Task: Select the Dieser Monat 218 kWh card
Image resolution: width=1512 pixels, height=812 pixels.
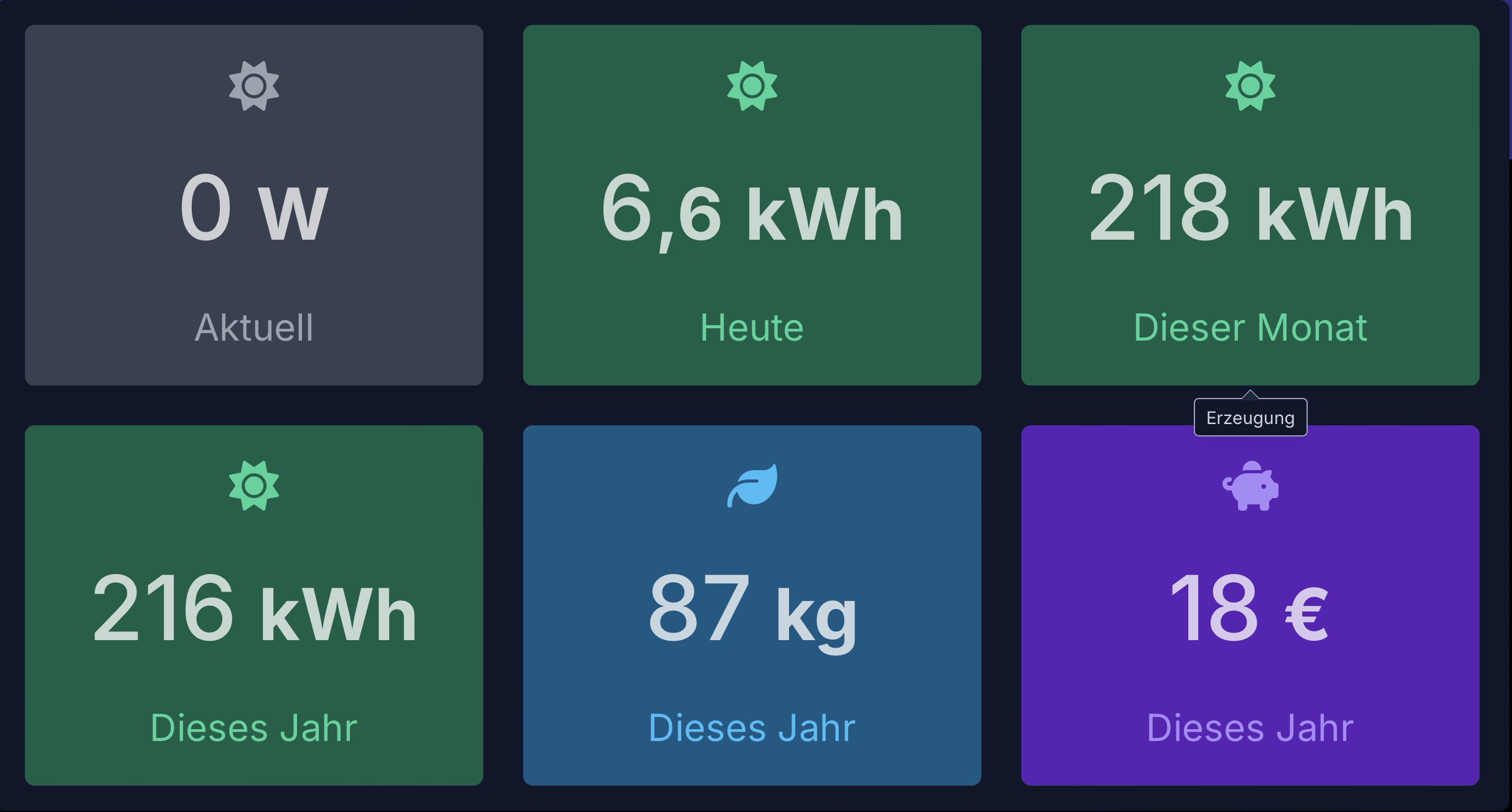Action: tap(1250, 205)
